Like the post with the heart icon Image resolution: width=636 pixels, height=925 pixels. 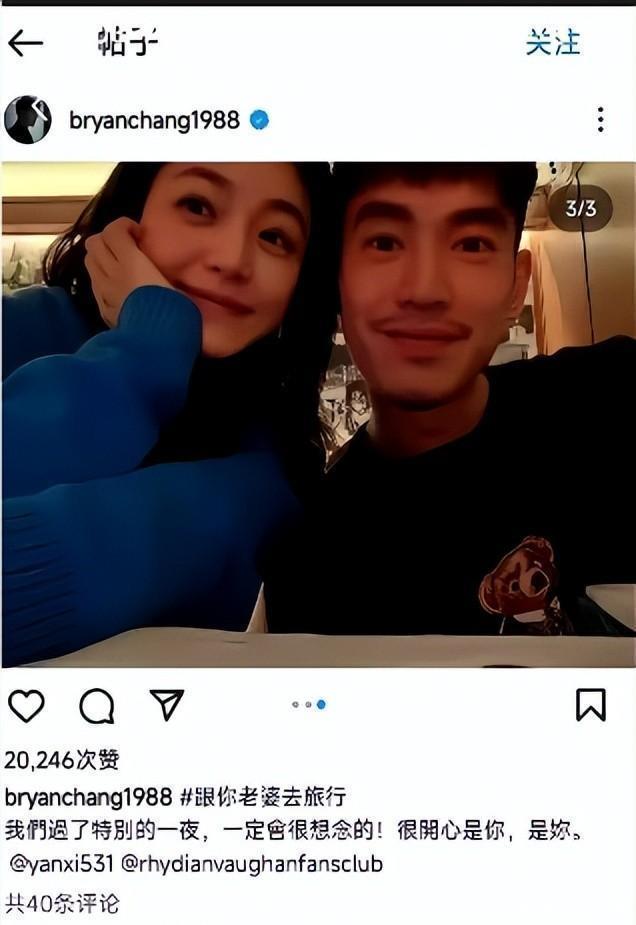coord(26,705)
